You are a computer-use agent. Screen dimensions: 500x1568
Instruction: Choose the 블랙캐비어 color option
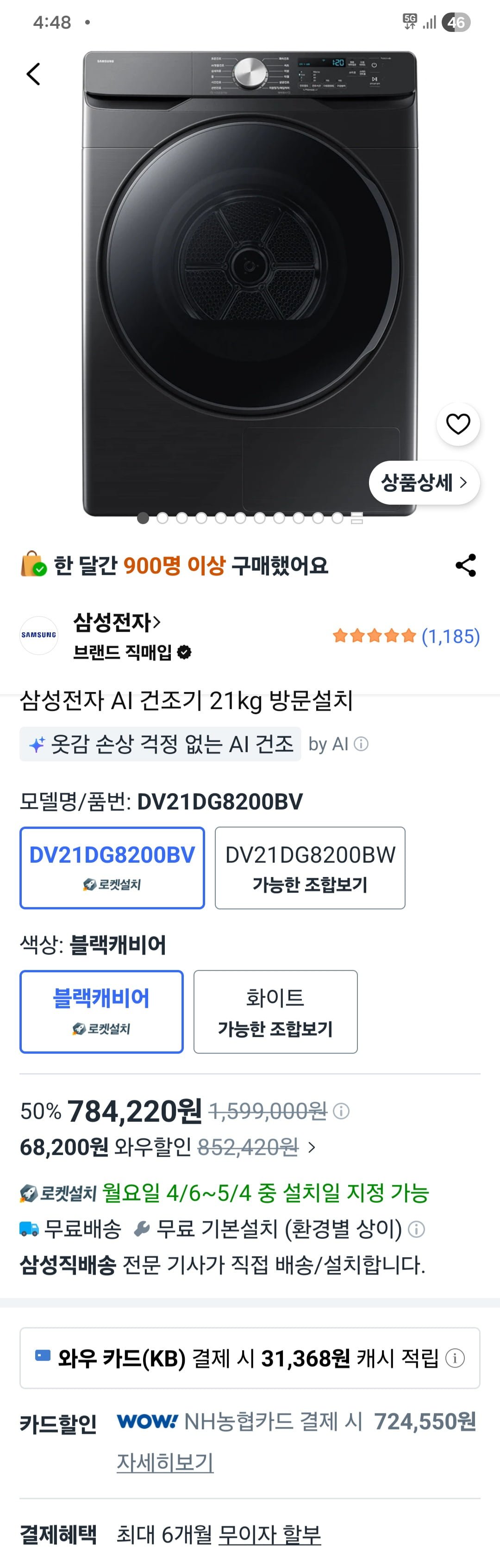click(101, 1011)
